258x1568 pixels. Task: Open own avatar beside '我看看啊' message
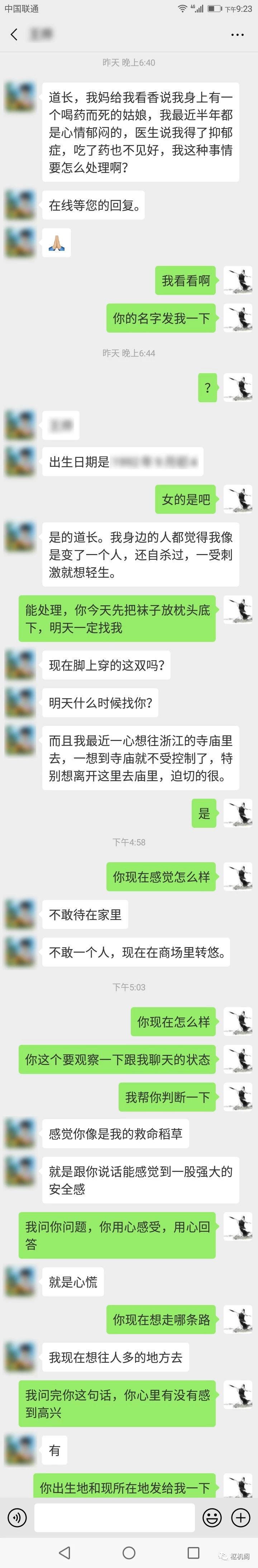coord(238,281)
